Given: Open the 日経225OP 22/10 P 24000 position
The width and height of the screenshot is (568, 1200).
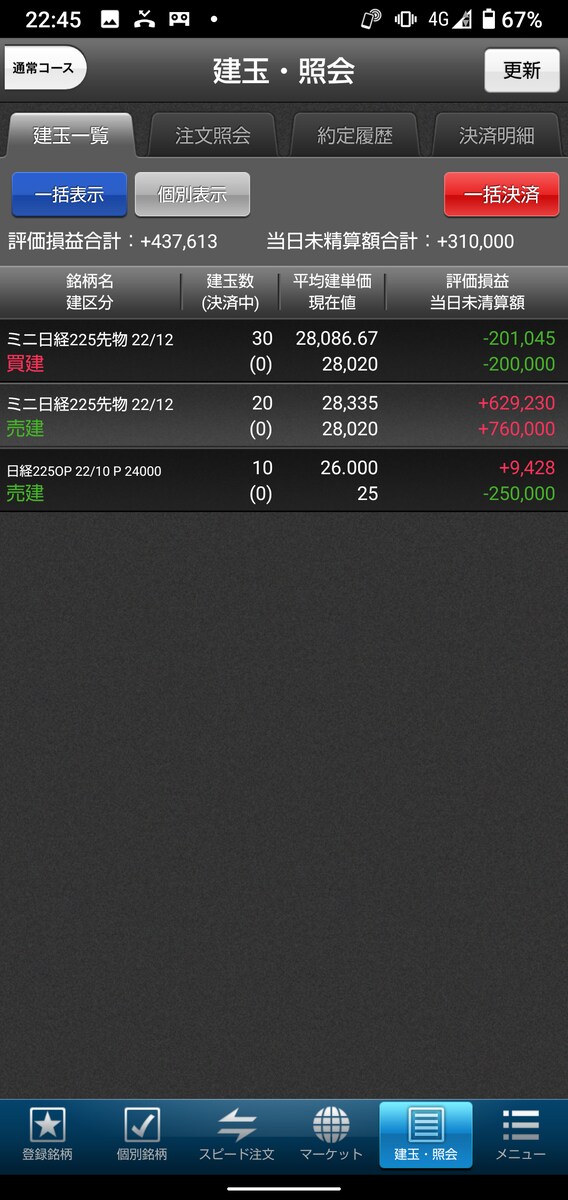Looking at the screenshot, I should pyautogui.click(x=284, y=481).
